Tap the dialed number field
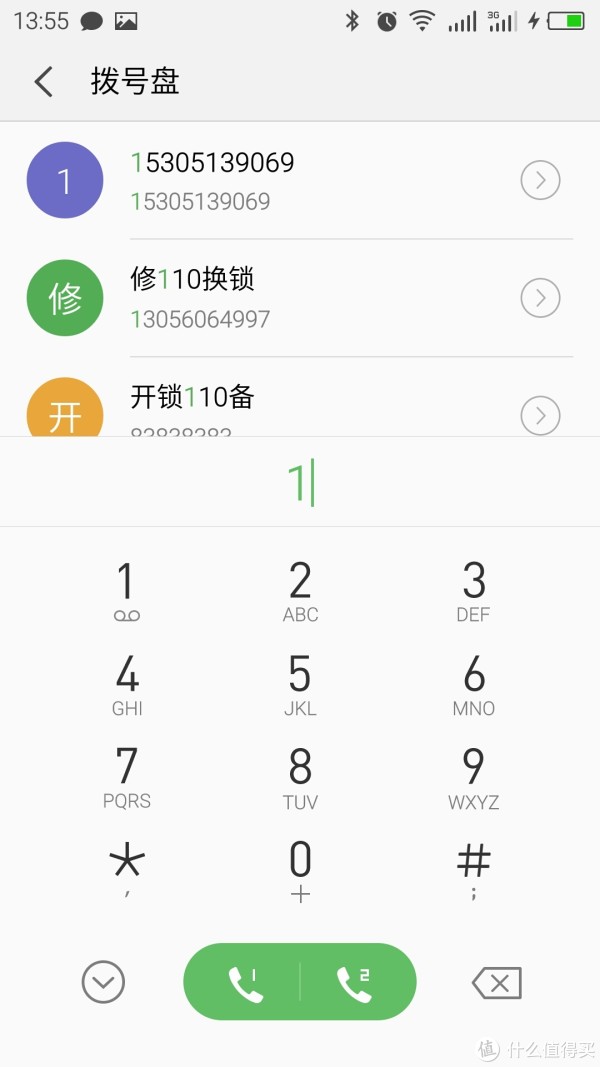The height and width of the screenshot is (1067, 600). tap(300, 482)
